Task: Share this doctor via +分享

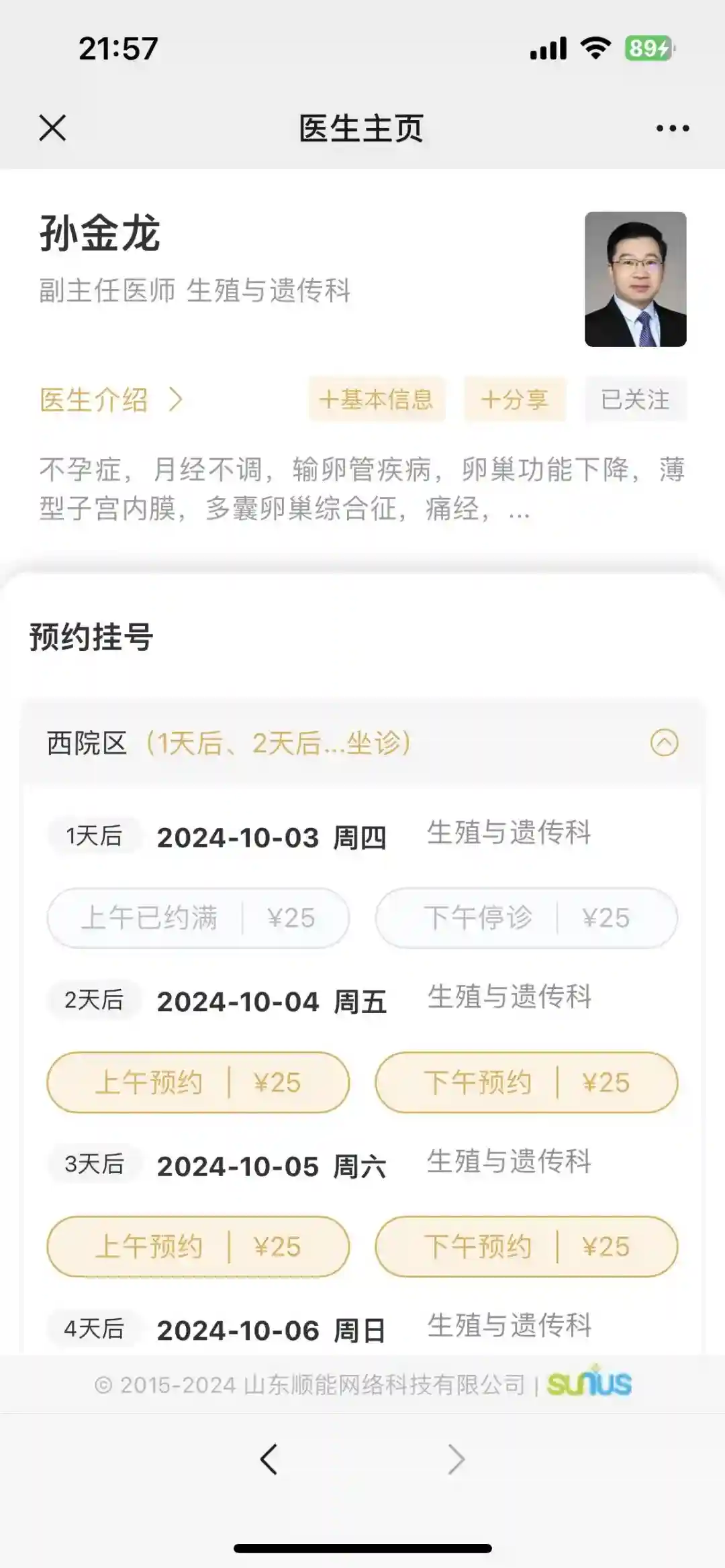Action: coord(514,400)
